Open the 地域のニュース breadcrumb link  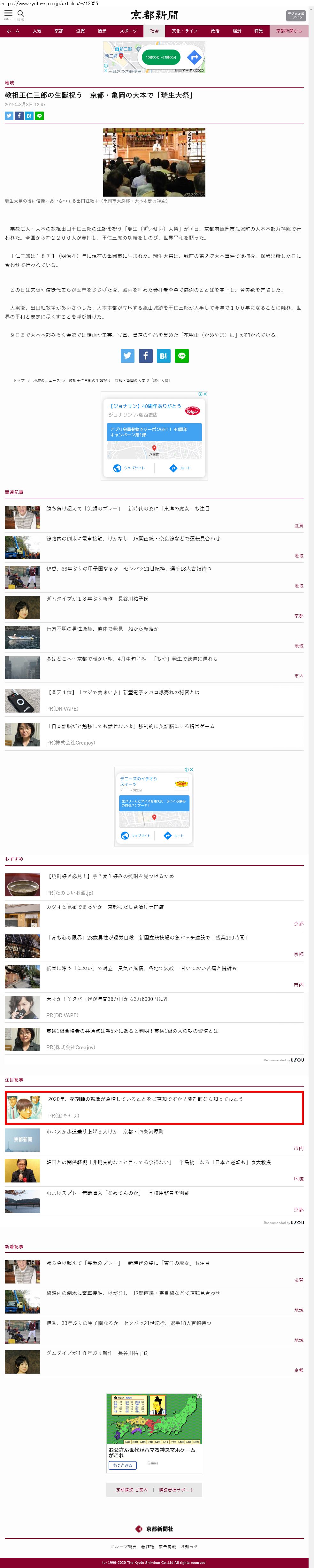(46, 380)
